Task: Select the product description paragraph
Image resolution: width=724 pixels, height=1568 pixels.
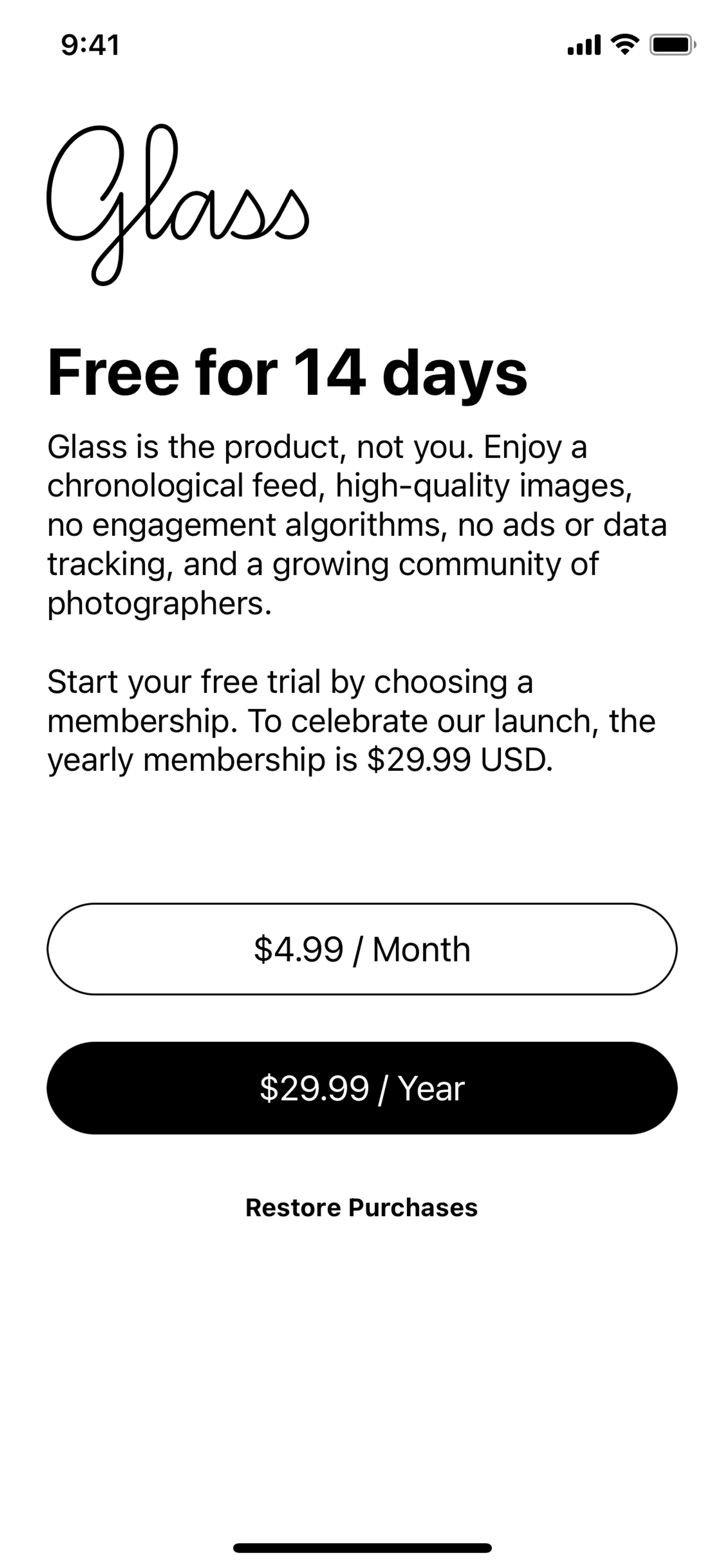Action: [353, 524]
